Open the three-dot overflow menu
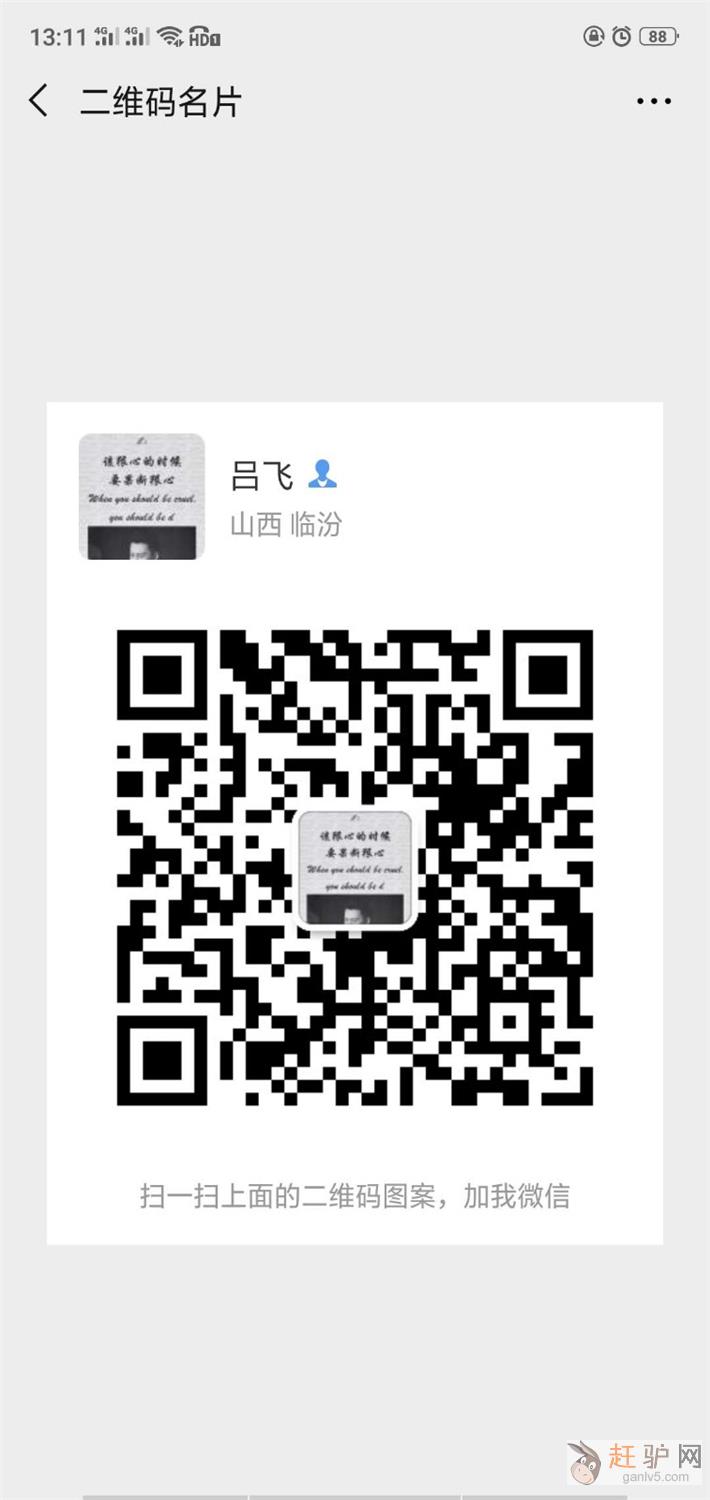Viewport: 710px width, 1500px height. tap(653, 101)
